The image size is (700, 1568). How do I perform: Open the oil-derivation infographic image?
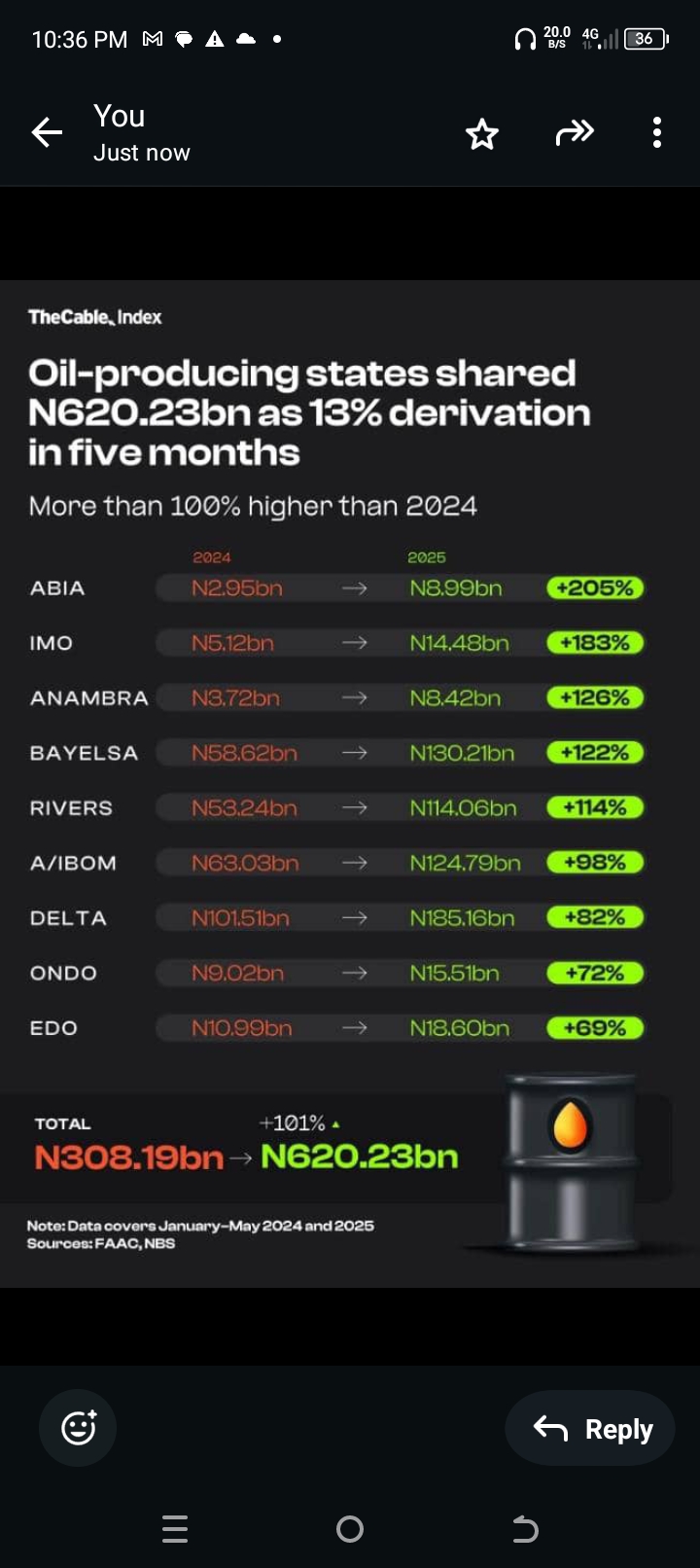pos(350,784)
